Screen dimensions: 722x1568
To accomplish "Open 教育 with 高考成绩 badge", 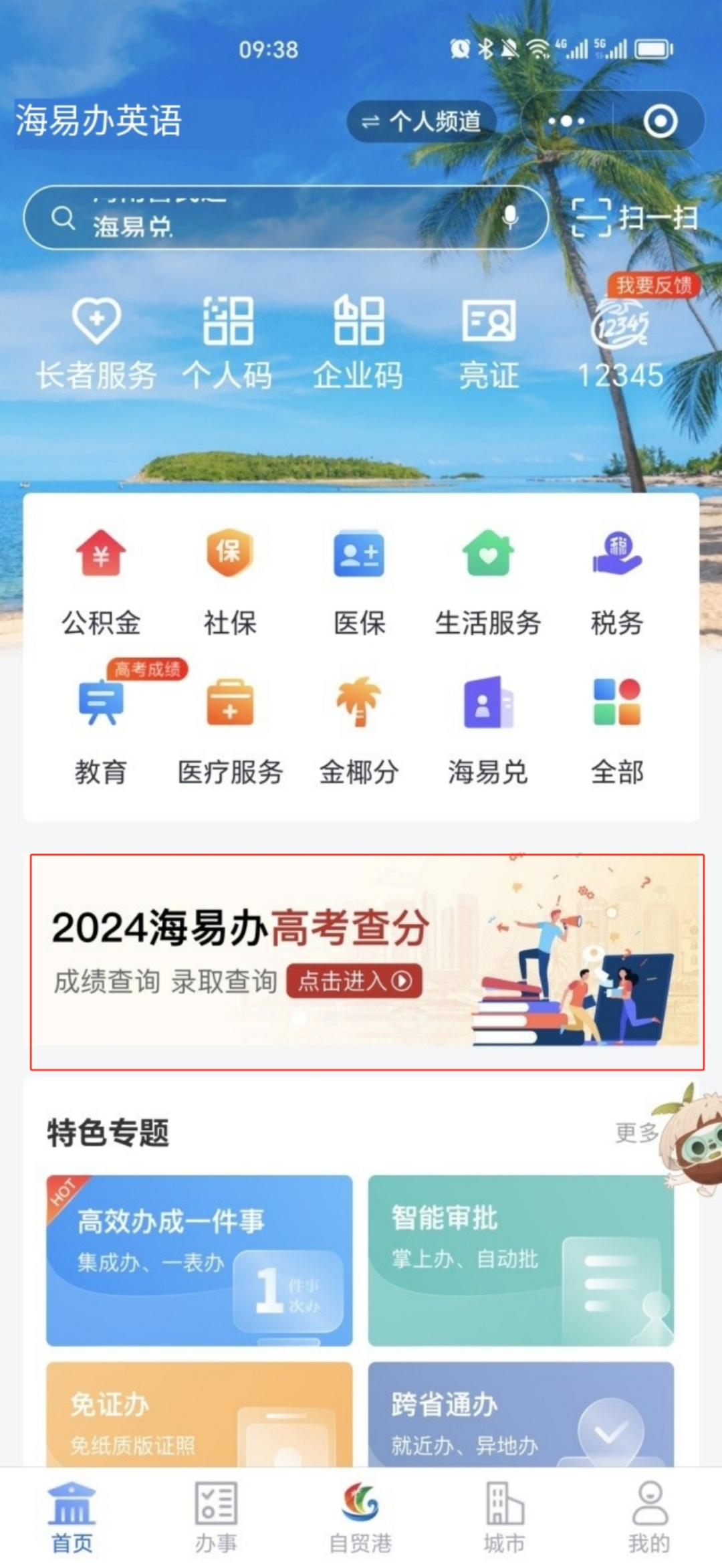I will (101, 730).
